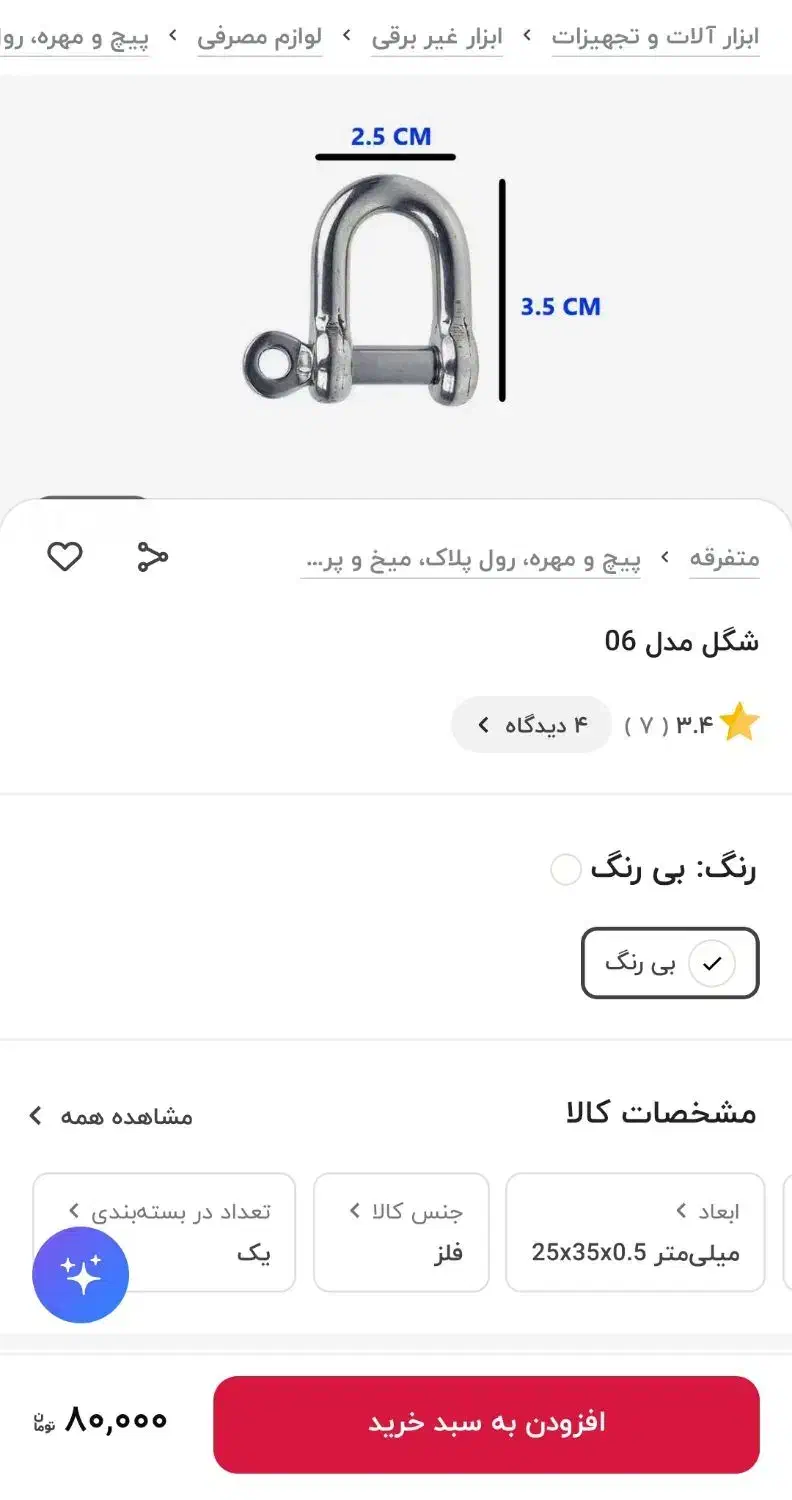Tap the chevron in the breadcrumb trail
This screenshot has height=1500, width=792.
click(x=664, y=560)
